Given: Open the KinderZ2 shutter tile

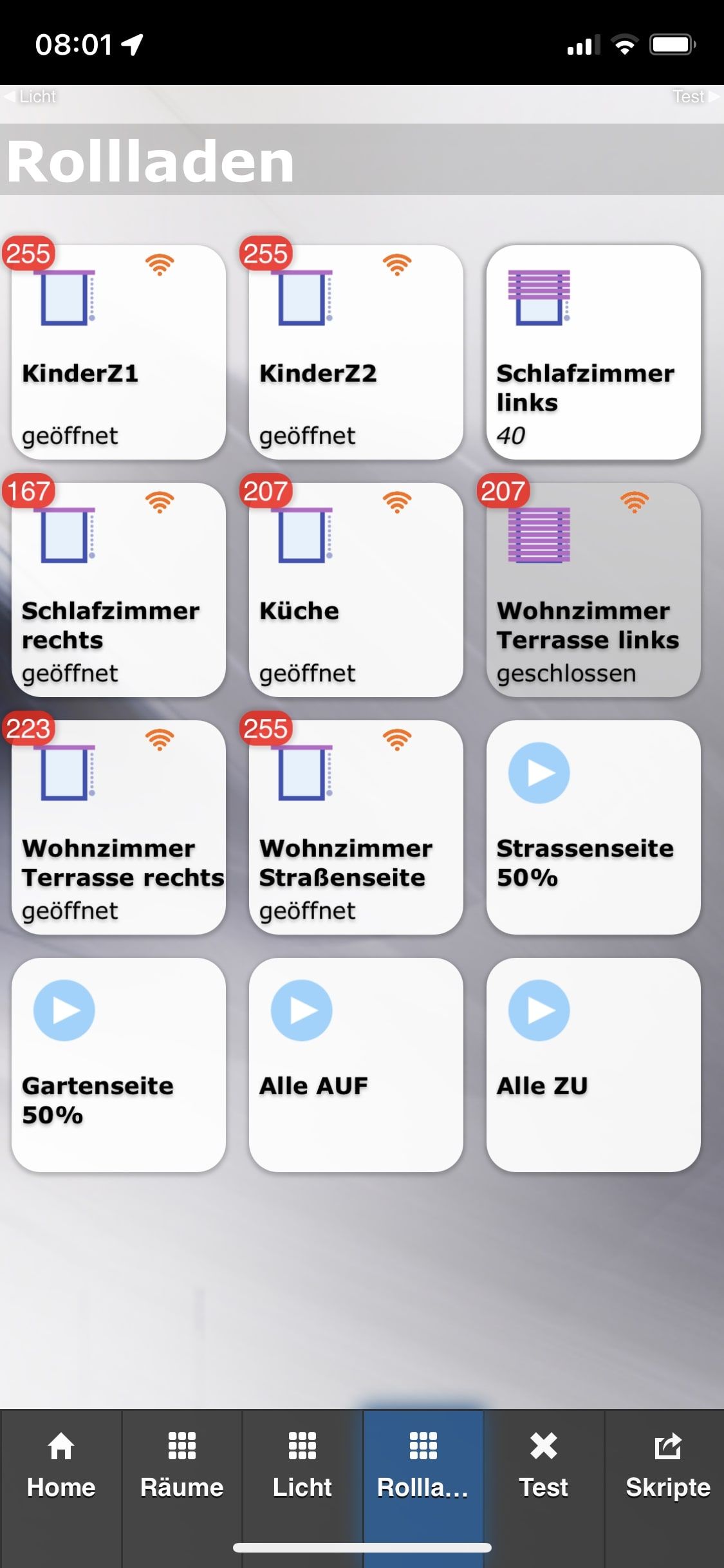Looking at the screenshot, I should coord(356,352).
